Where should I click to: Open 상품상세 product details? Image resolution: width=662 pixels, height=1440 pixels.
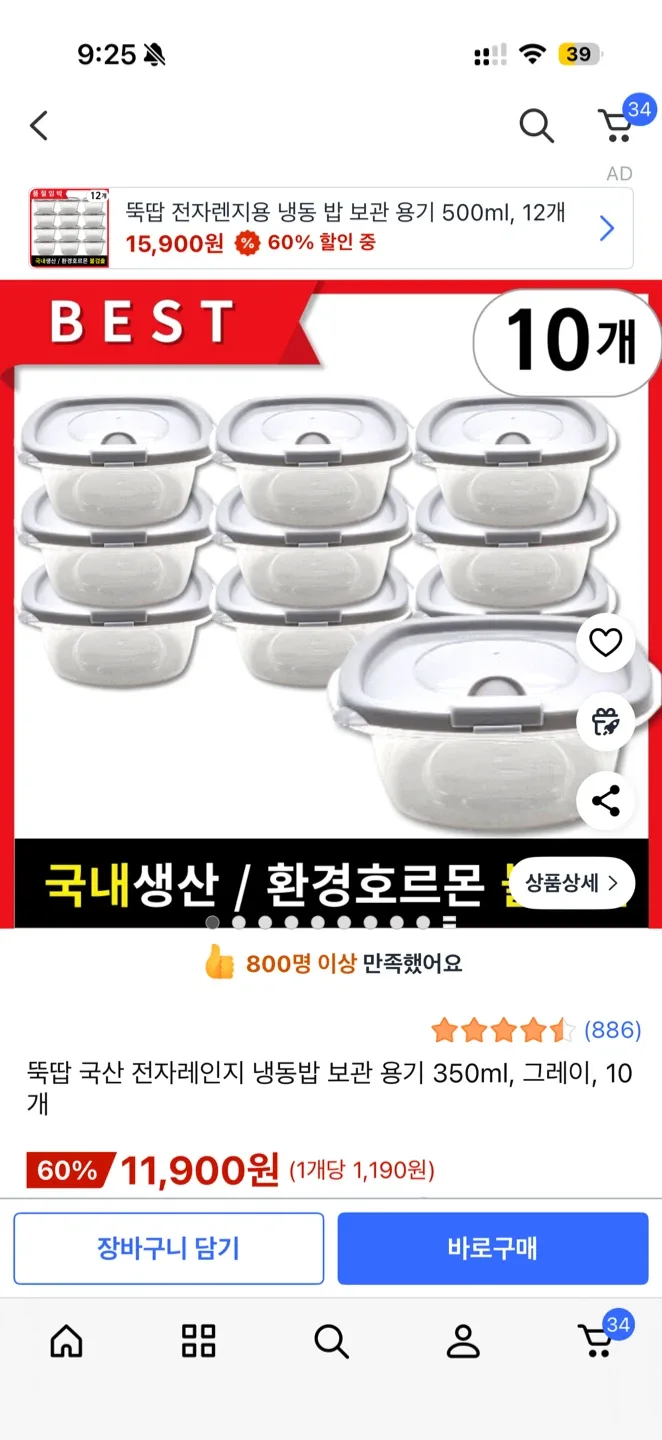pos(573,883)
